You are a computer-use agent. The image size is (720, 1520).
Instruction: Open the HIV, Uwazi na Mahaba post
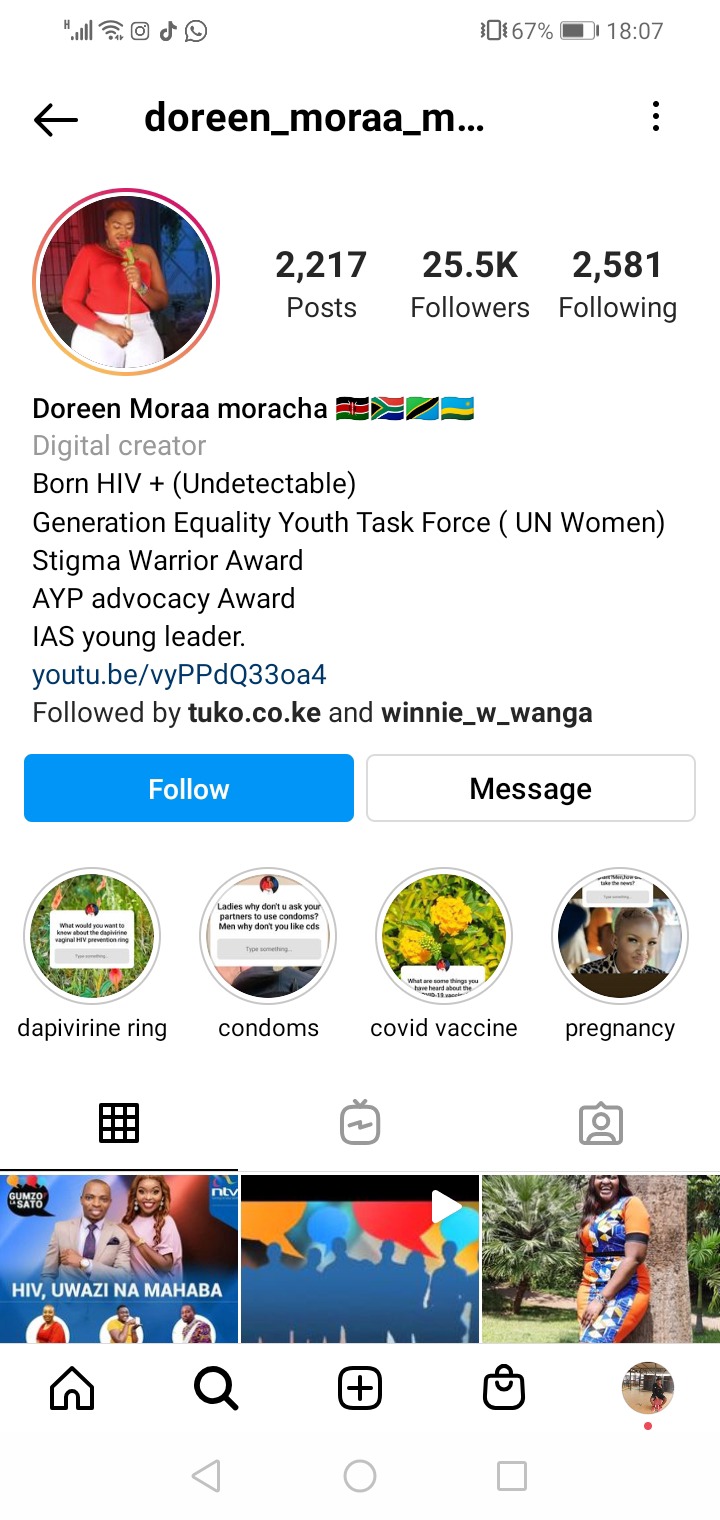[119, 1258]
